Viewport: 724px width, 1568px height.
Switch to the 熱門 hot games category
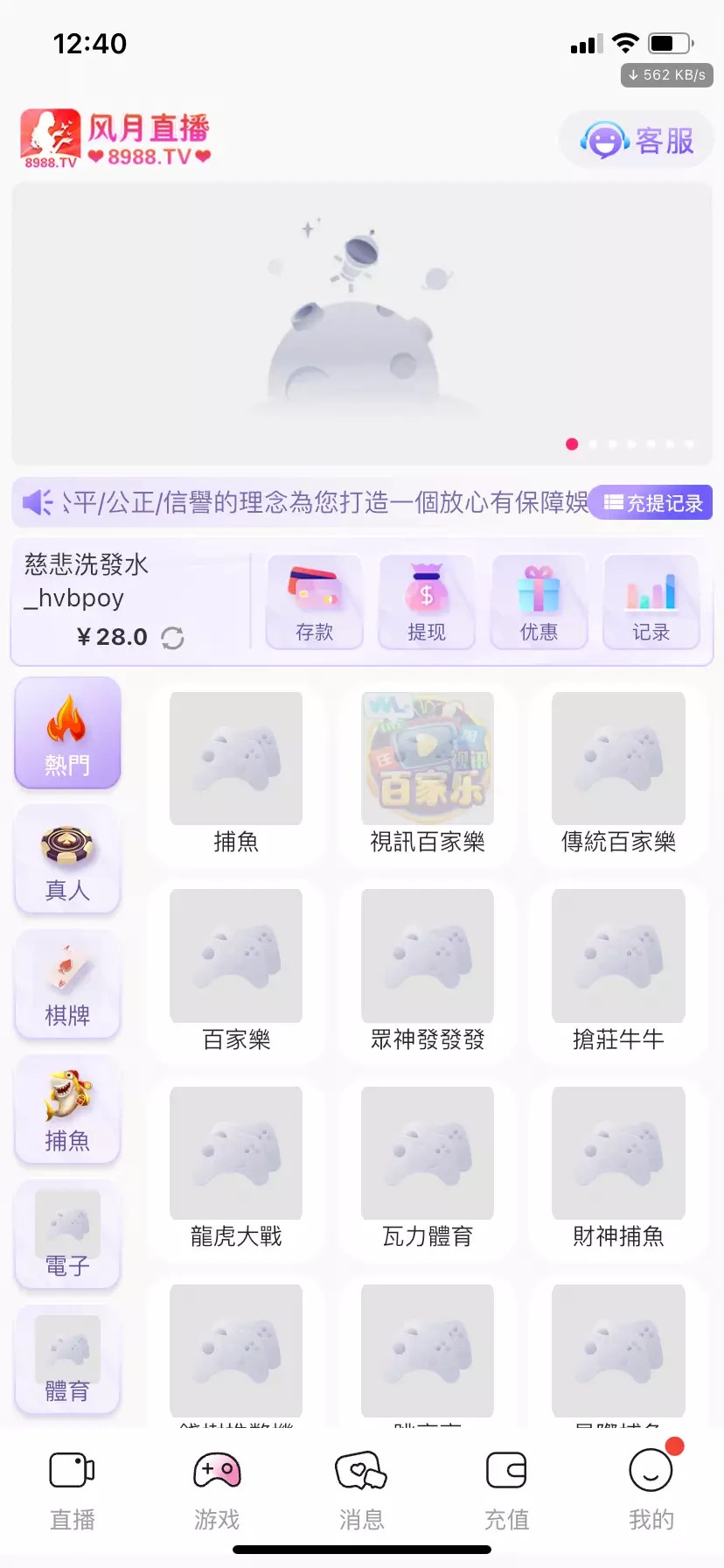tap(67, 733)
